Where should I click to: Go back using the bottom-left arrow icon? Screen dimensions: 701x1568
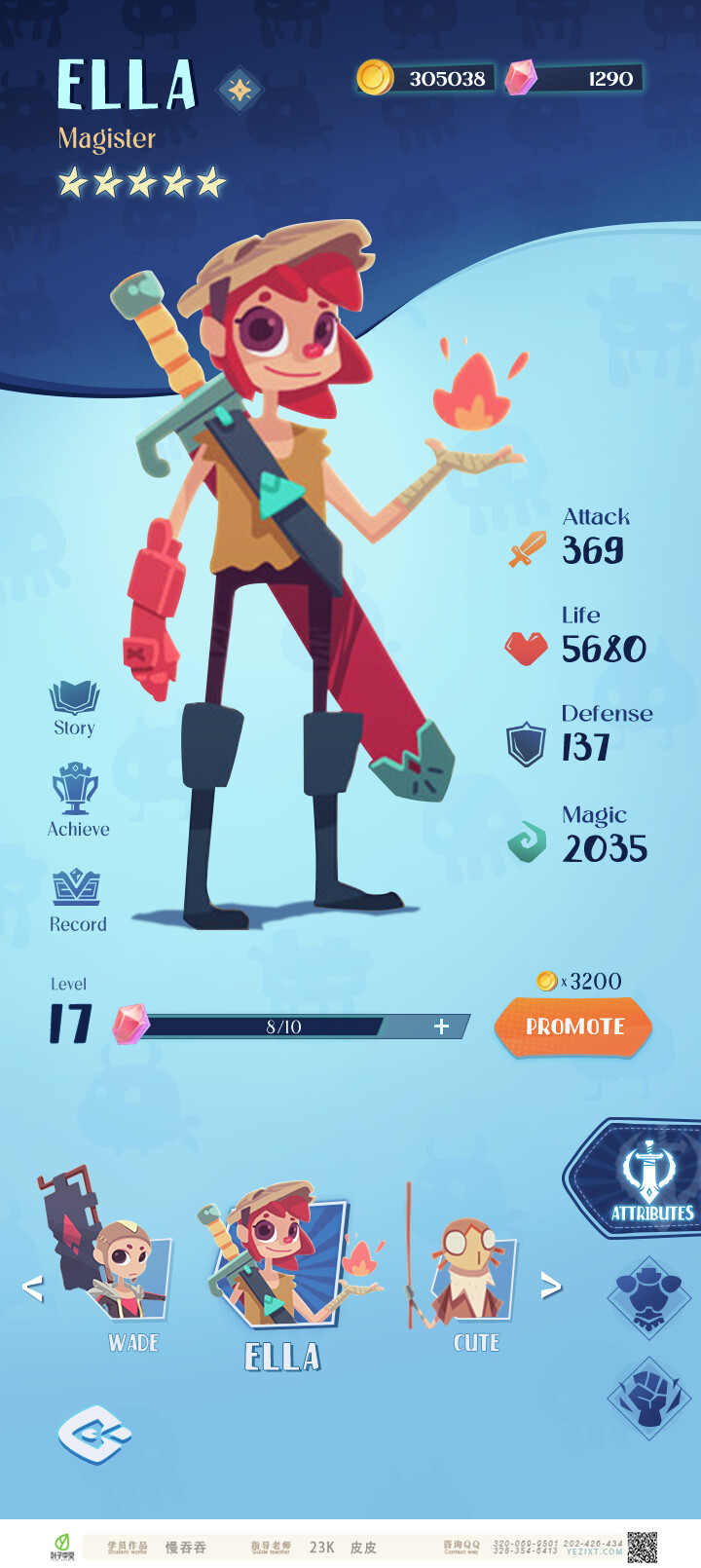pyautogui.click(x=94, y=1433)
